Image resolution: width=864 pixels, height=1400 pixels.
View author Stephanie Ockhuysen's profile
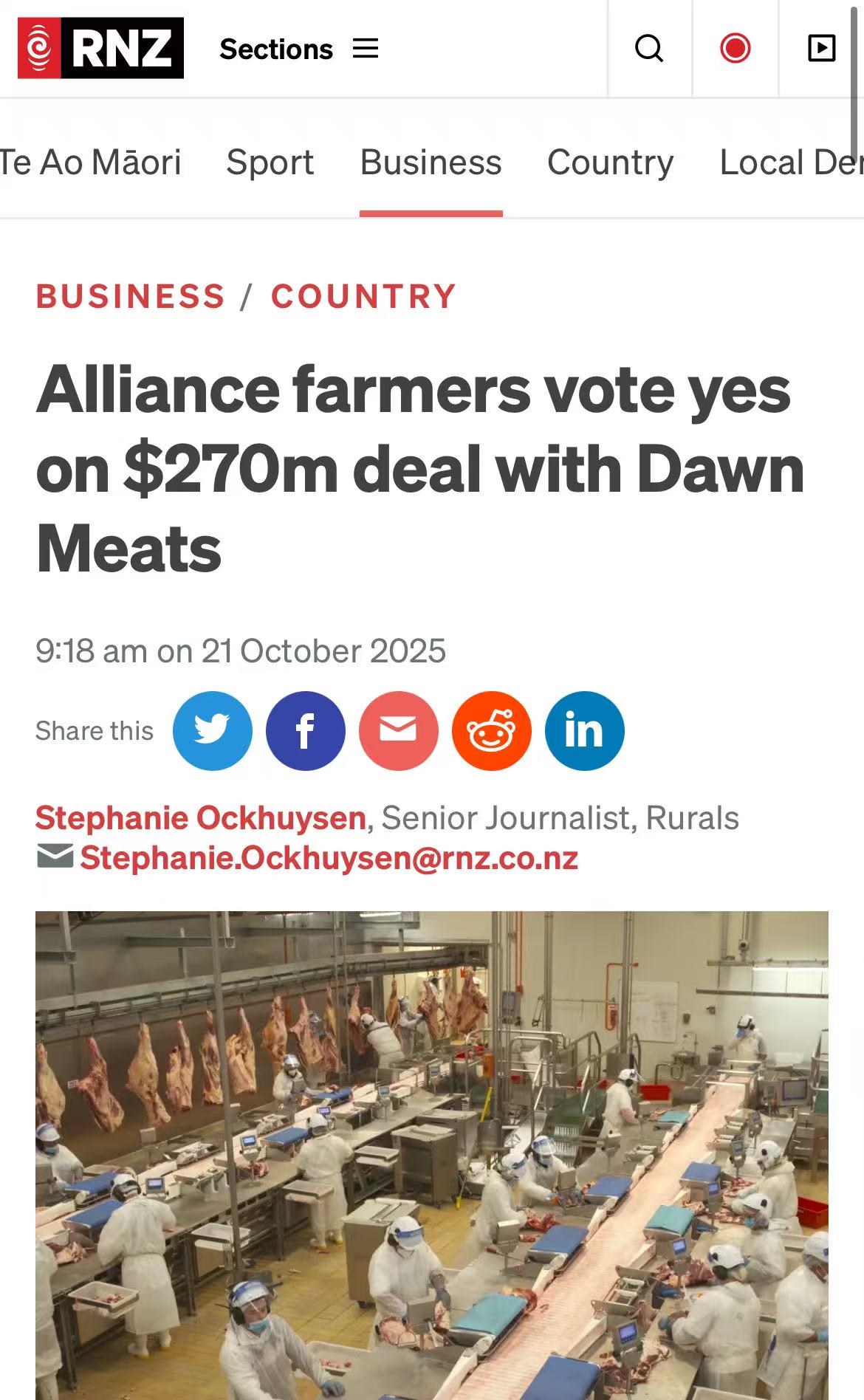[201, 818]
